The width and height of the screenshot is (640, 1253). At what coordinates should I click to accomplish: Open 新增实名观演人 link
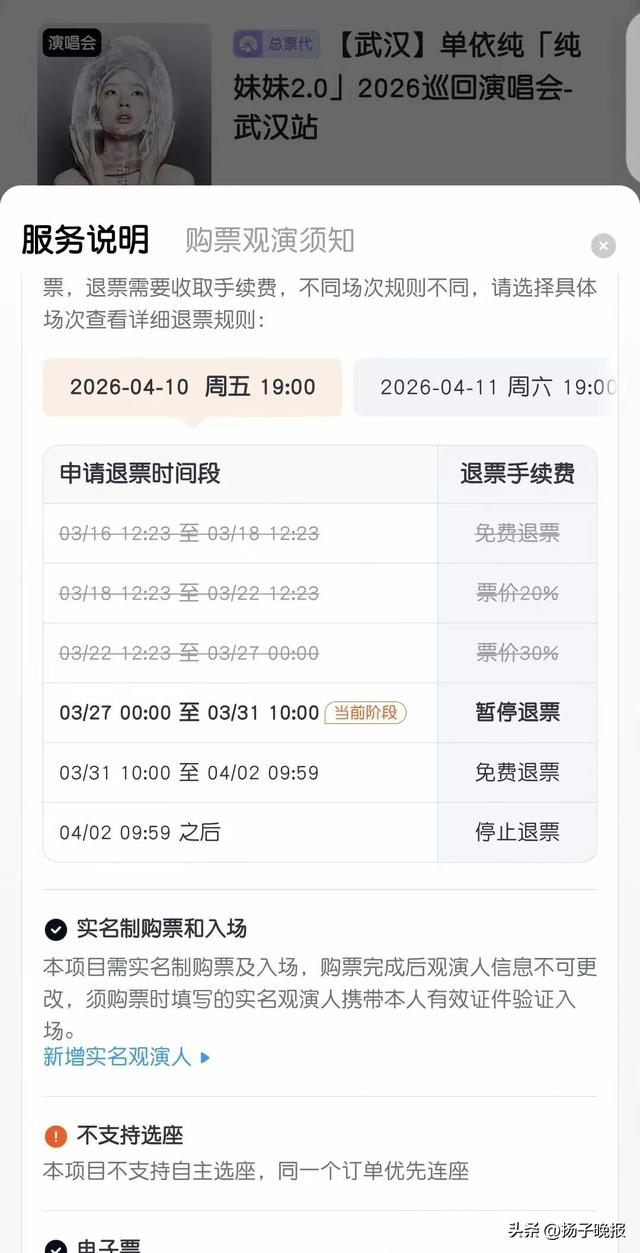pos(127,1057)
